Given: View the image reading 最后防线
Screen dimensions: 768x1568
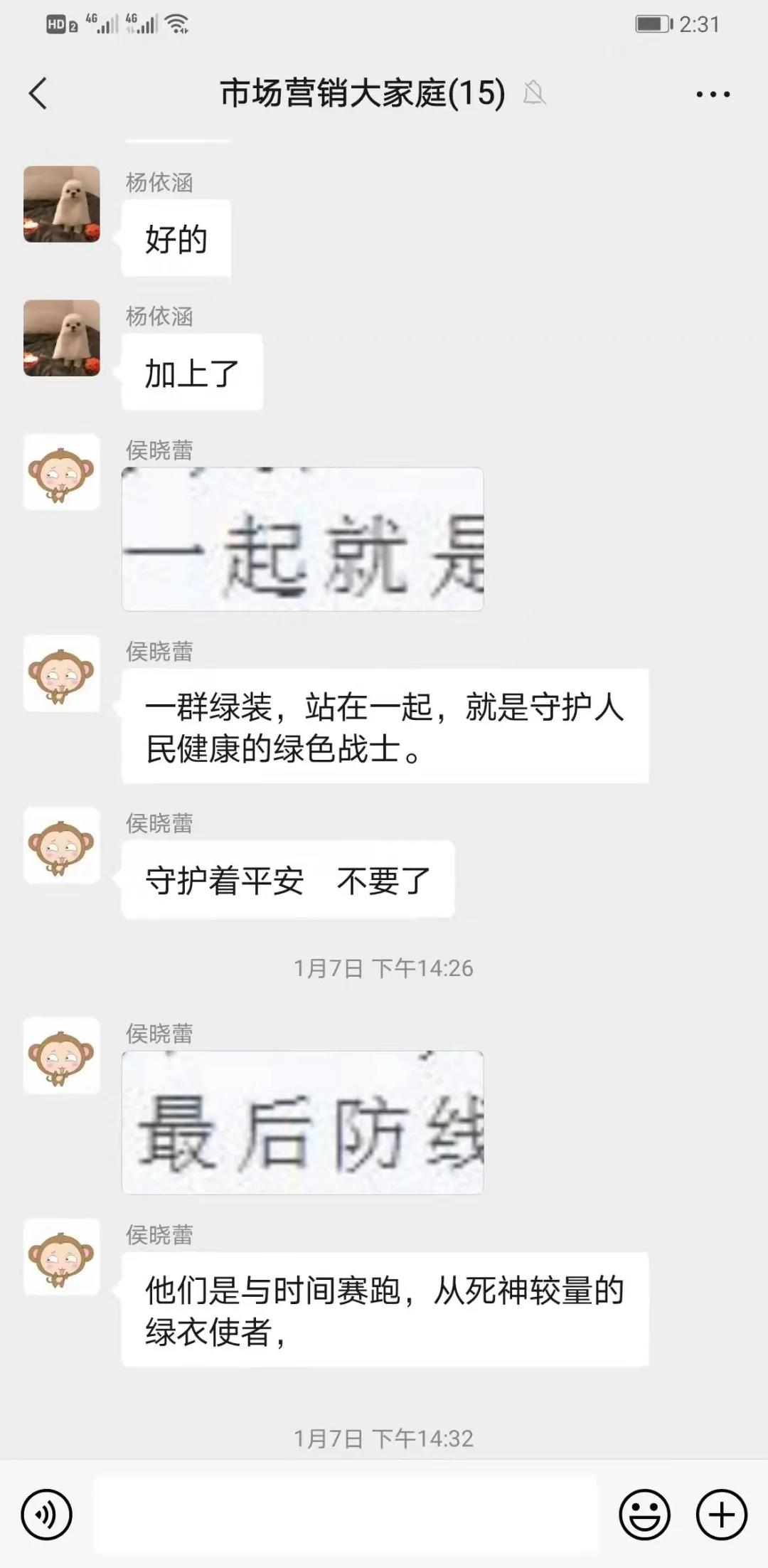Looking at the screenshot, I should pos(303,1122).
